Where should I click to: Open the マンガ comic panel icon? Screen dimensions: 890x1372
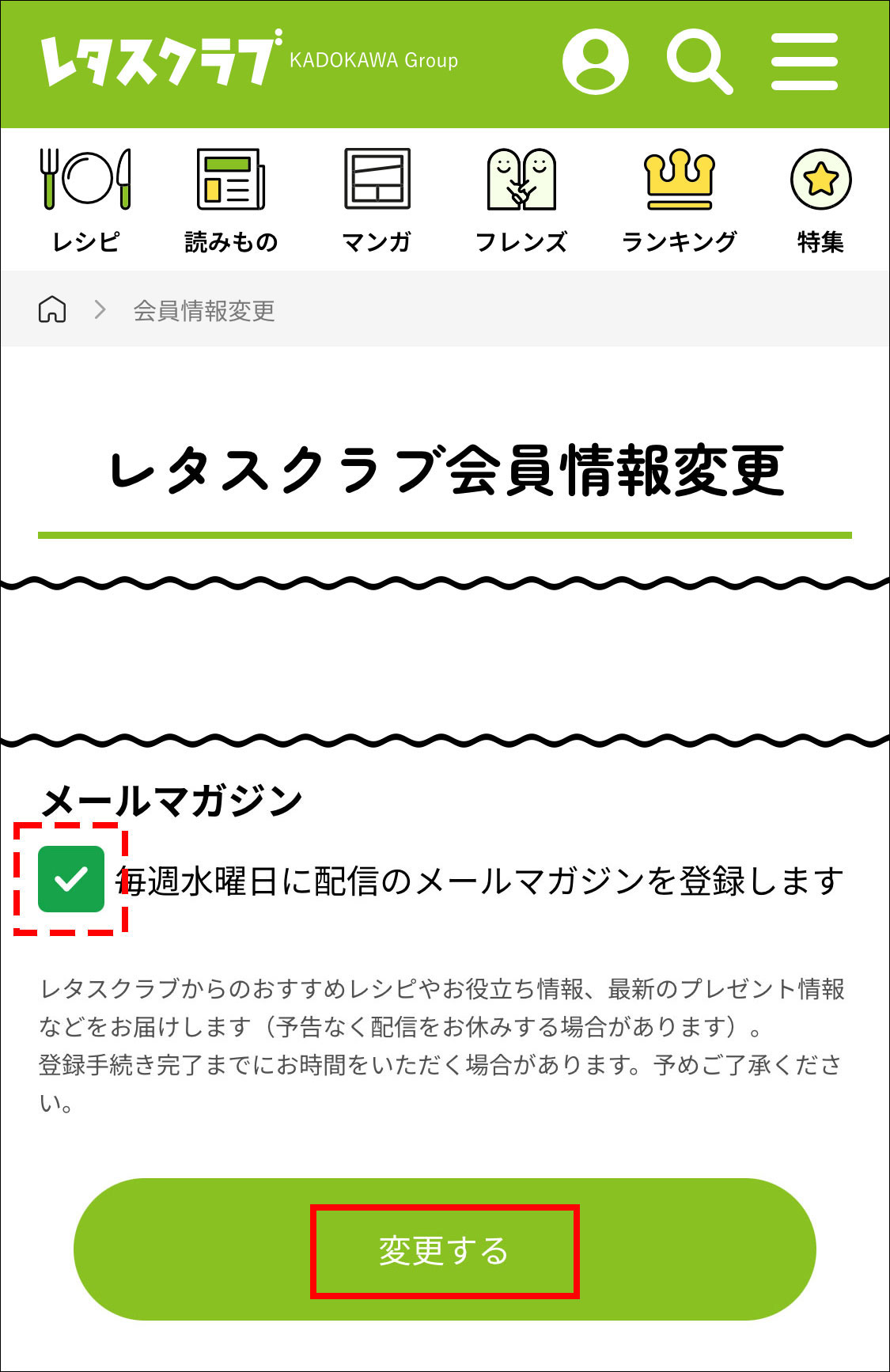pyautogui.click(x=376, y=180)
